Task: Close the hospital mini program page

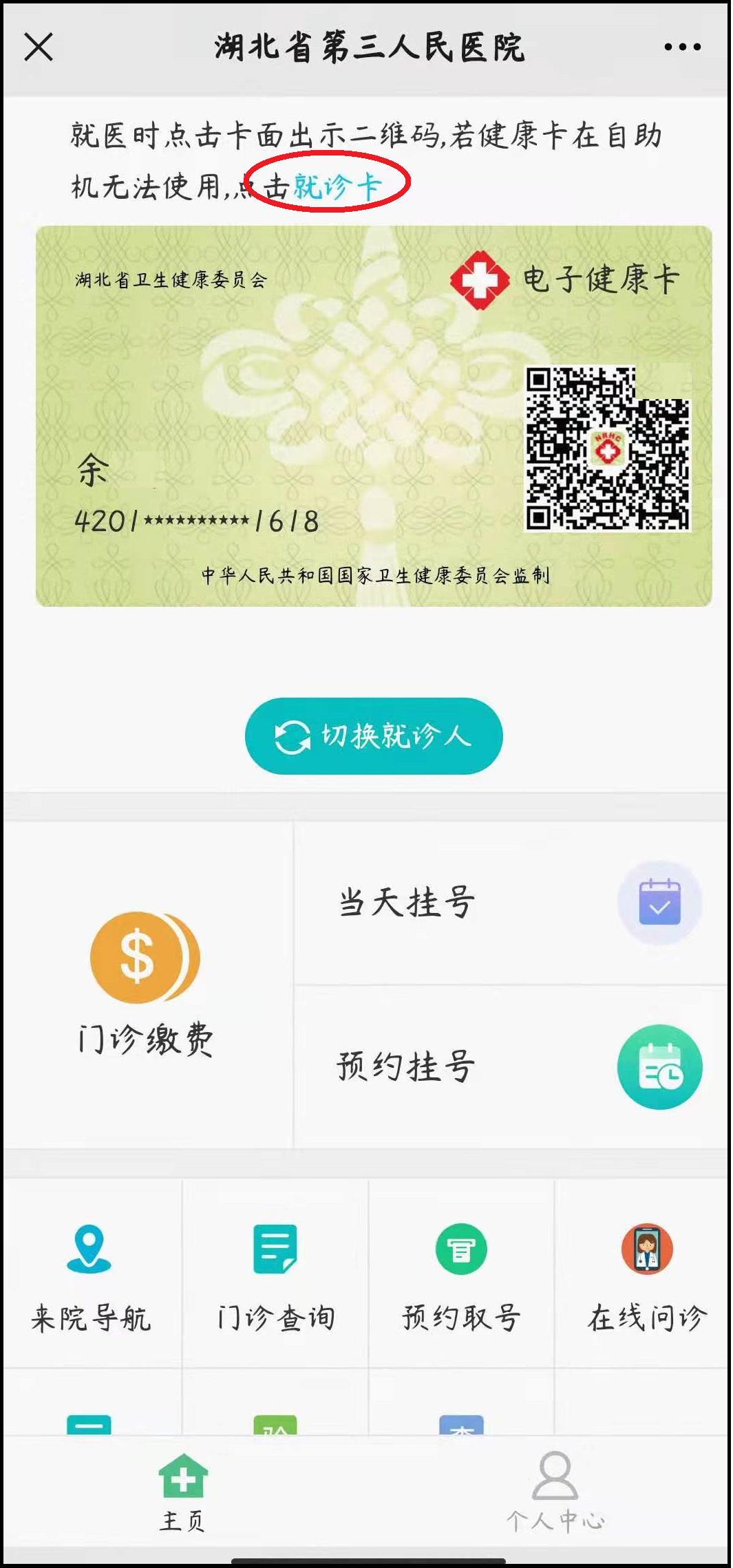Action: point(39,47)
